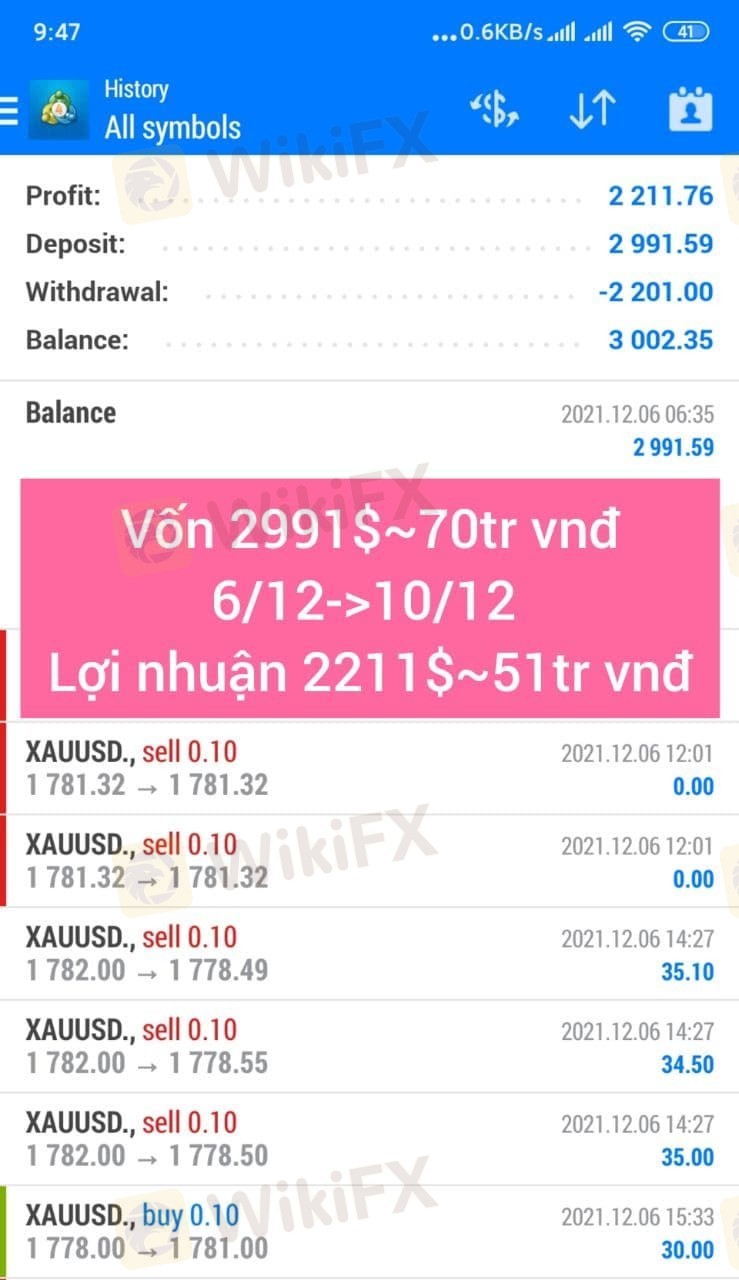Open the side drawer menu

point(10,109)
